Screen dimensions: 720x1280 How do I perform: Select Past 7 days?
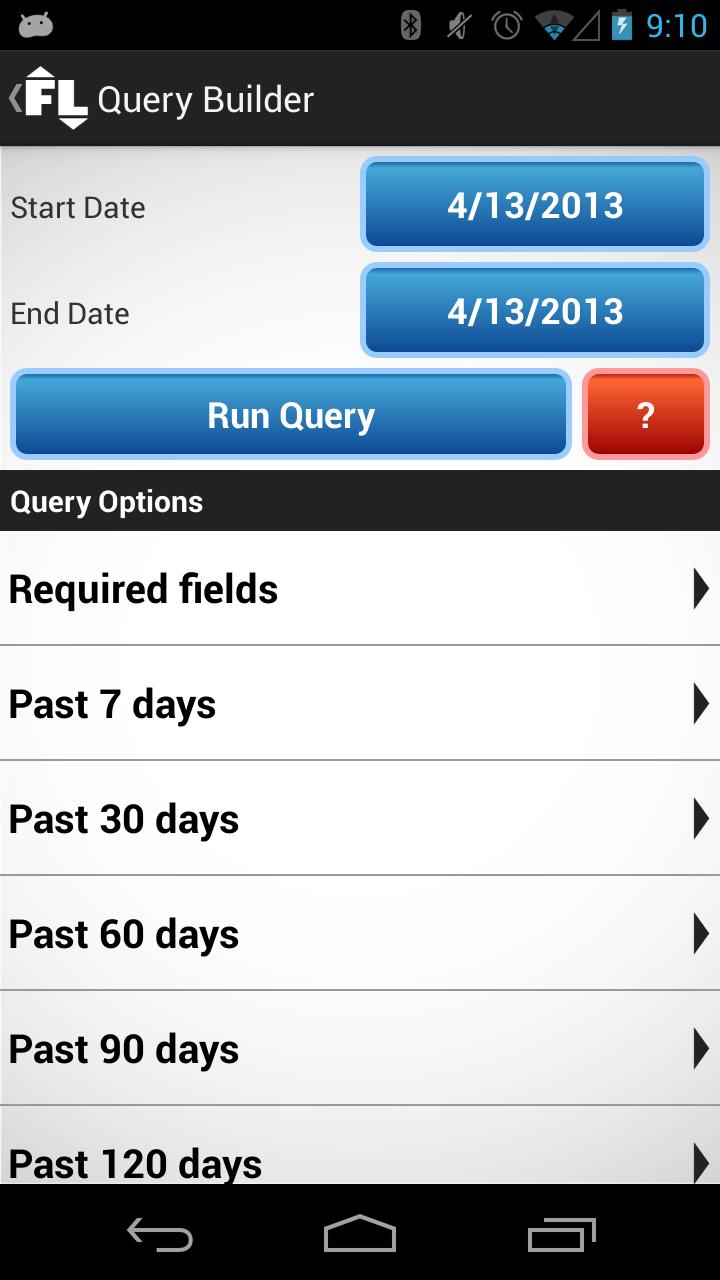(x=360, y=703)
